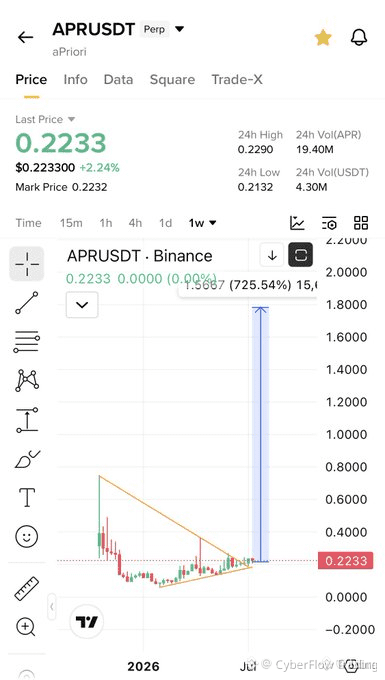The height and width of the screenshot is (680, 385).
Task: Select the ruler measure tool
Action: tap(27, 588)
